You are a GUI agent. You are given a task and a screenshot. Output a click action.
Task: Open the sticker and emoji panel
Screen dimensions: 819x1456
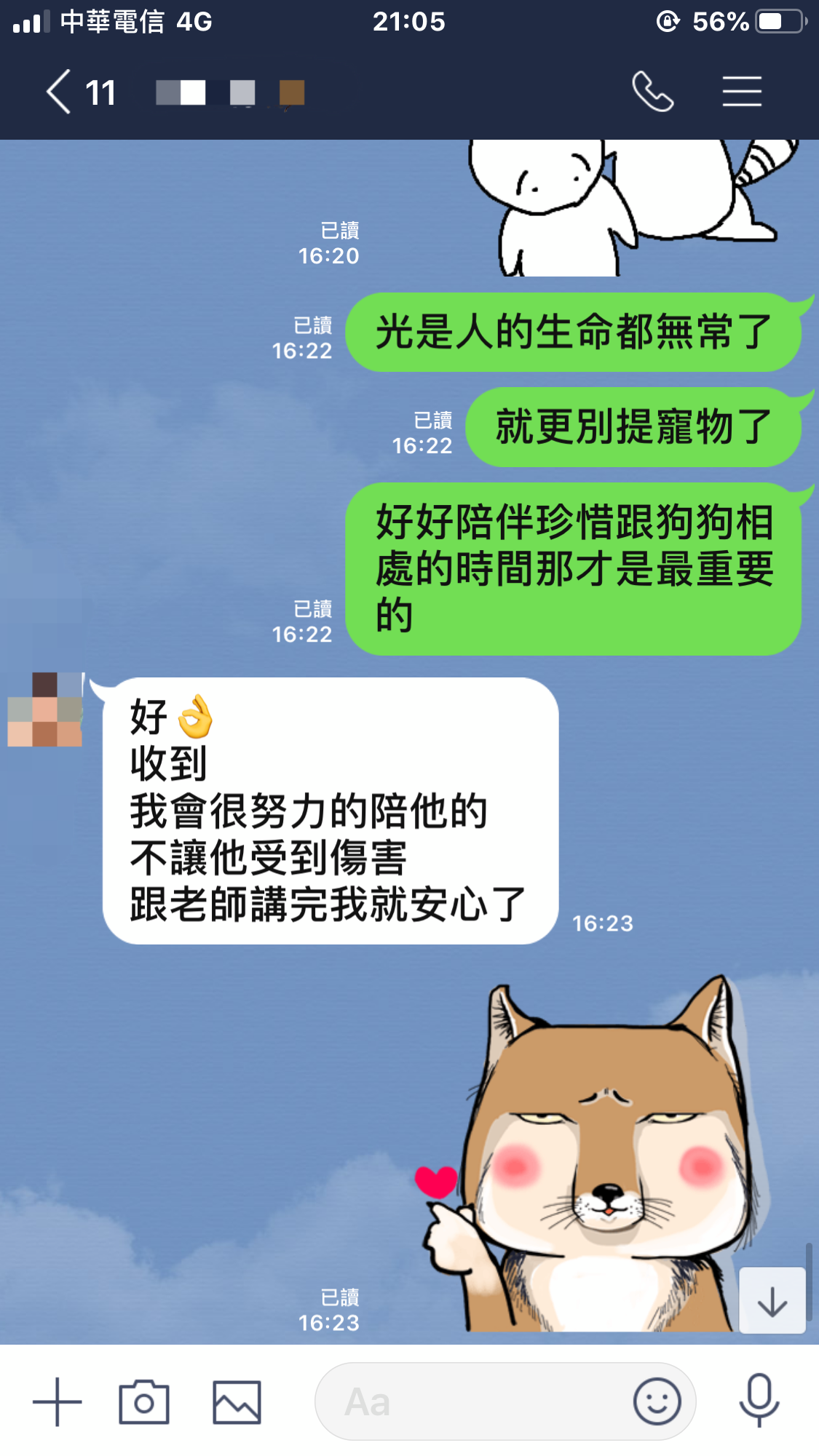pyautogui.click(x=657, y=1401)
